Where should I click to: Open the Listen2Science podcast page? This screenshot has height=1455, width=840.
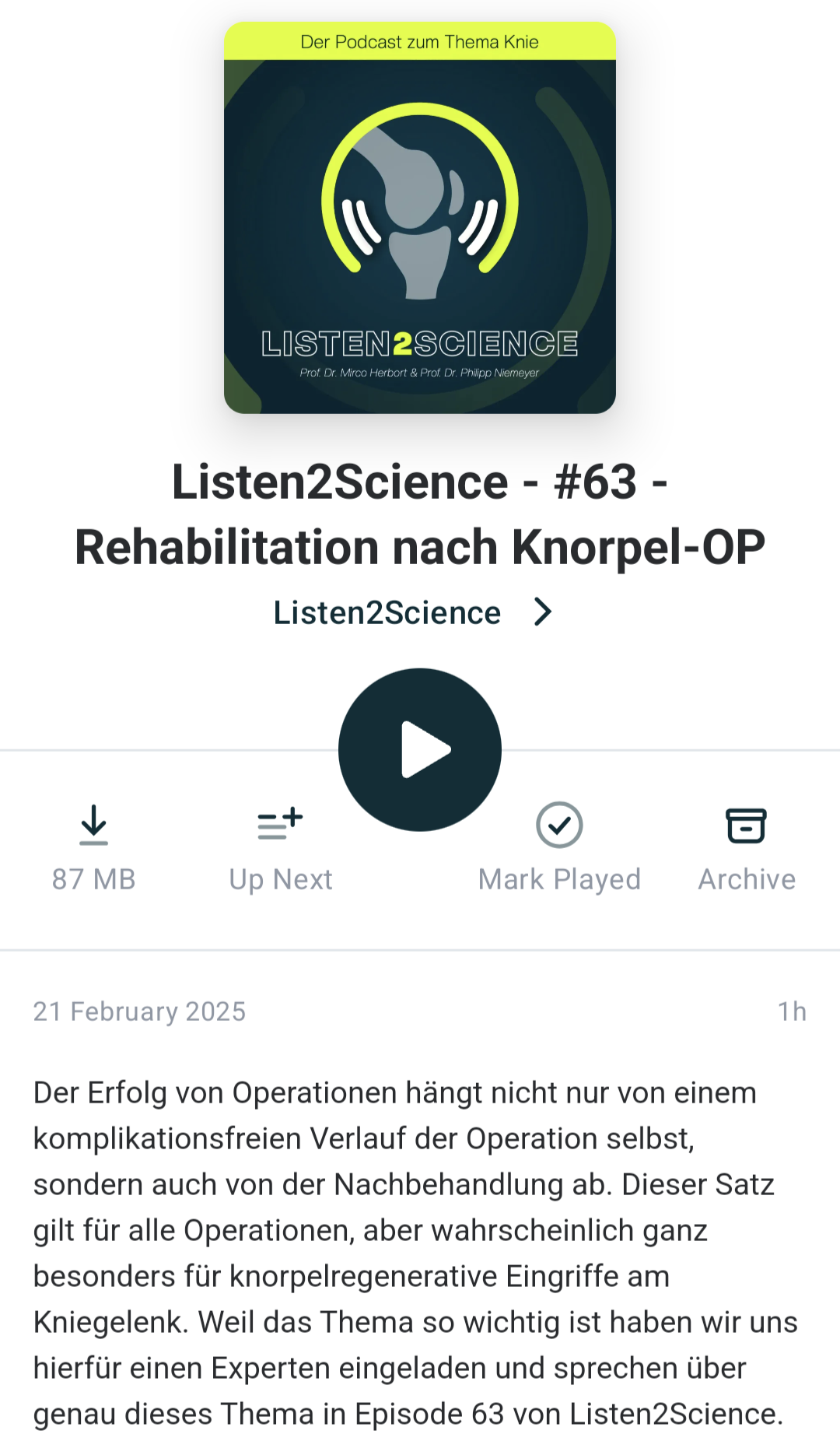point(412,612)
